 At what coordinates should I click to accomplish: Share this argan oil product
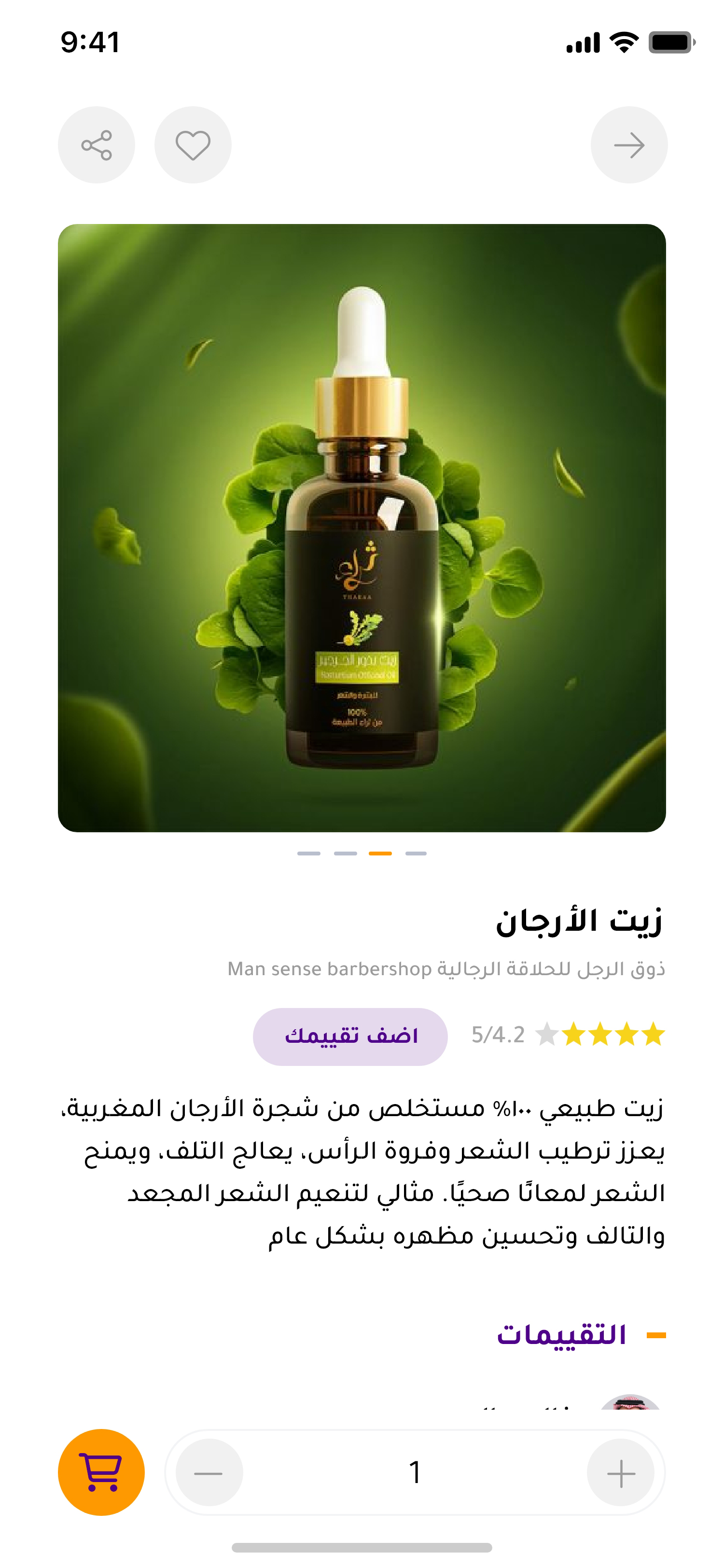coord(96,145)
